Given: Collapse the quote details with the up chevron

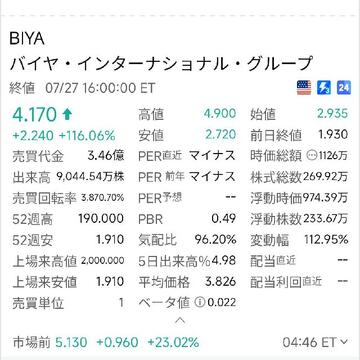Looking at the screenshot, I should coord(180,320).
